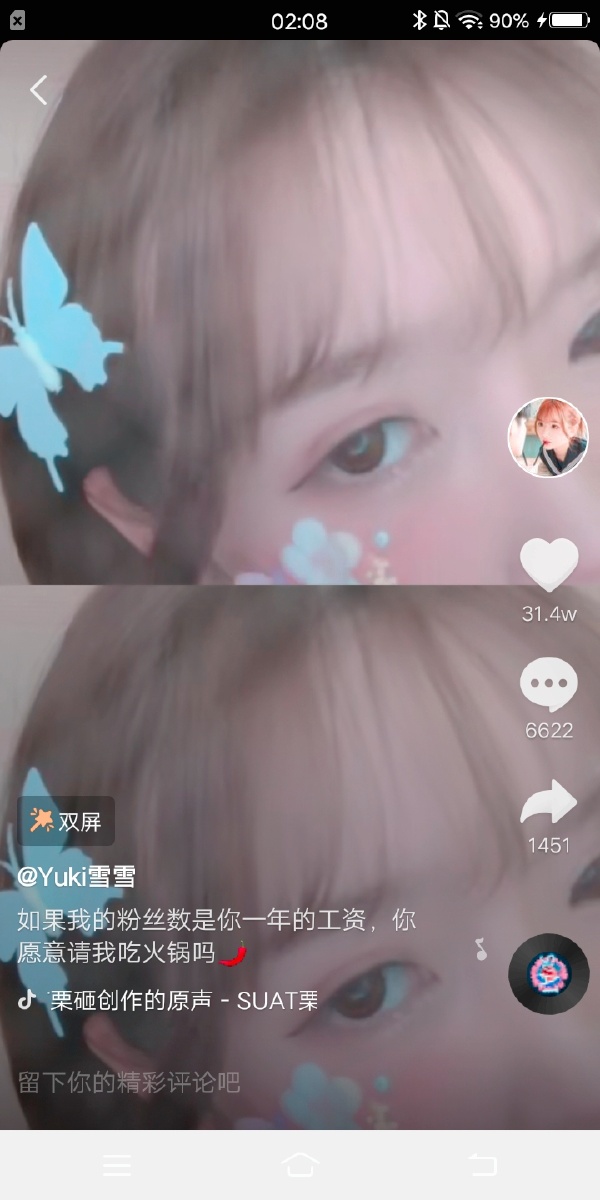Screen dimensions: 600x1200
Task: Tap the system home button
Action: tap(300, 1165)
